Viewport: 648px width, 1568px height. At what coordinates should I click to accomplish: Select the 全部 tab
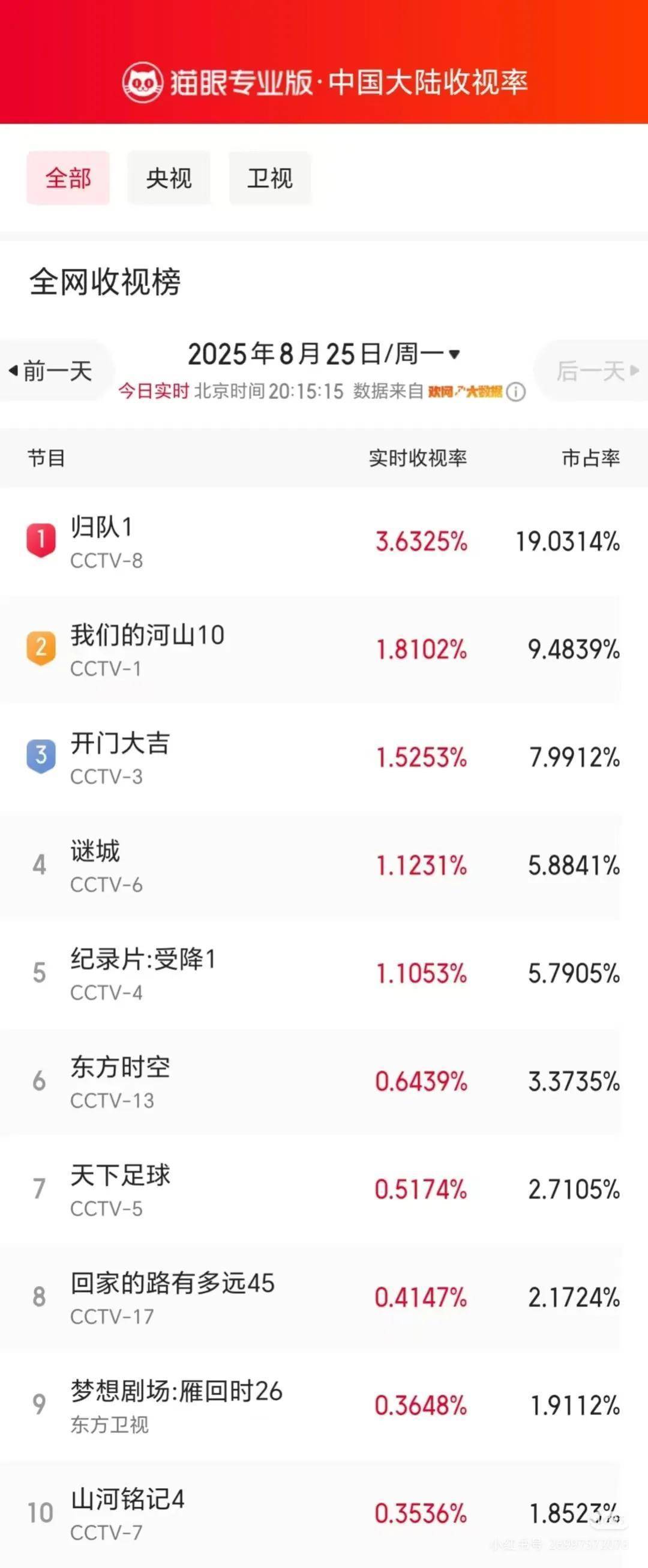pos(68,178)
